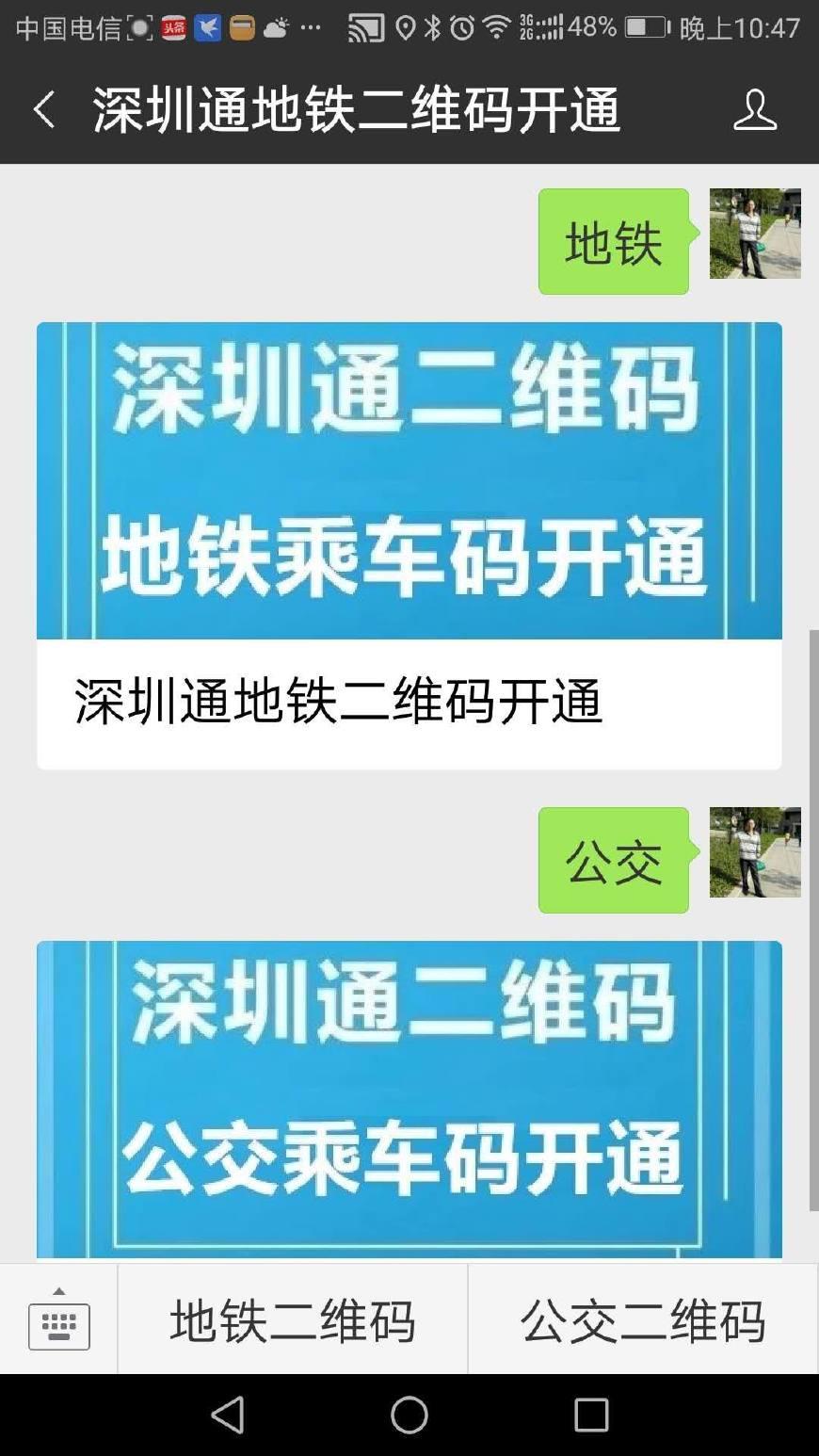Open the 深圳通地铁二维码开通 article card

click(x=409, y=546)
